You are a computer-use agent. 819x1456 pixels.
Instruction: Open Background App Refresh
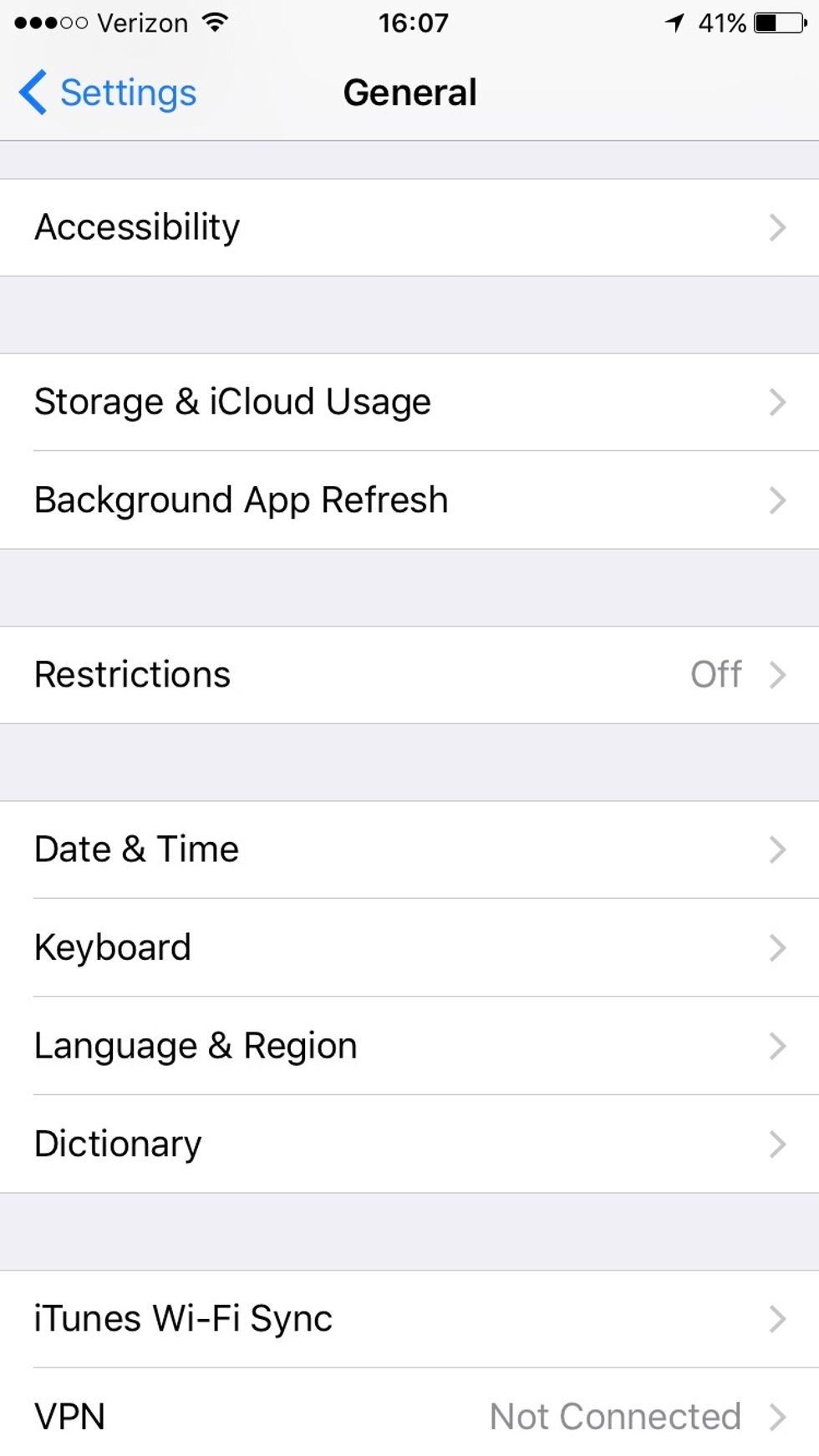(409, 500)
